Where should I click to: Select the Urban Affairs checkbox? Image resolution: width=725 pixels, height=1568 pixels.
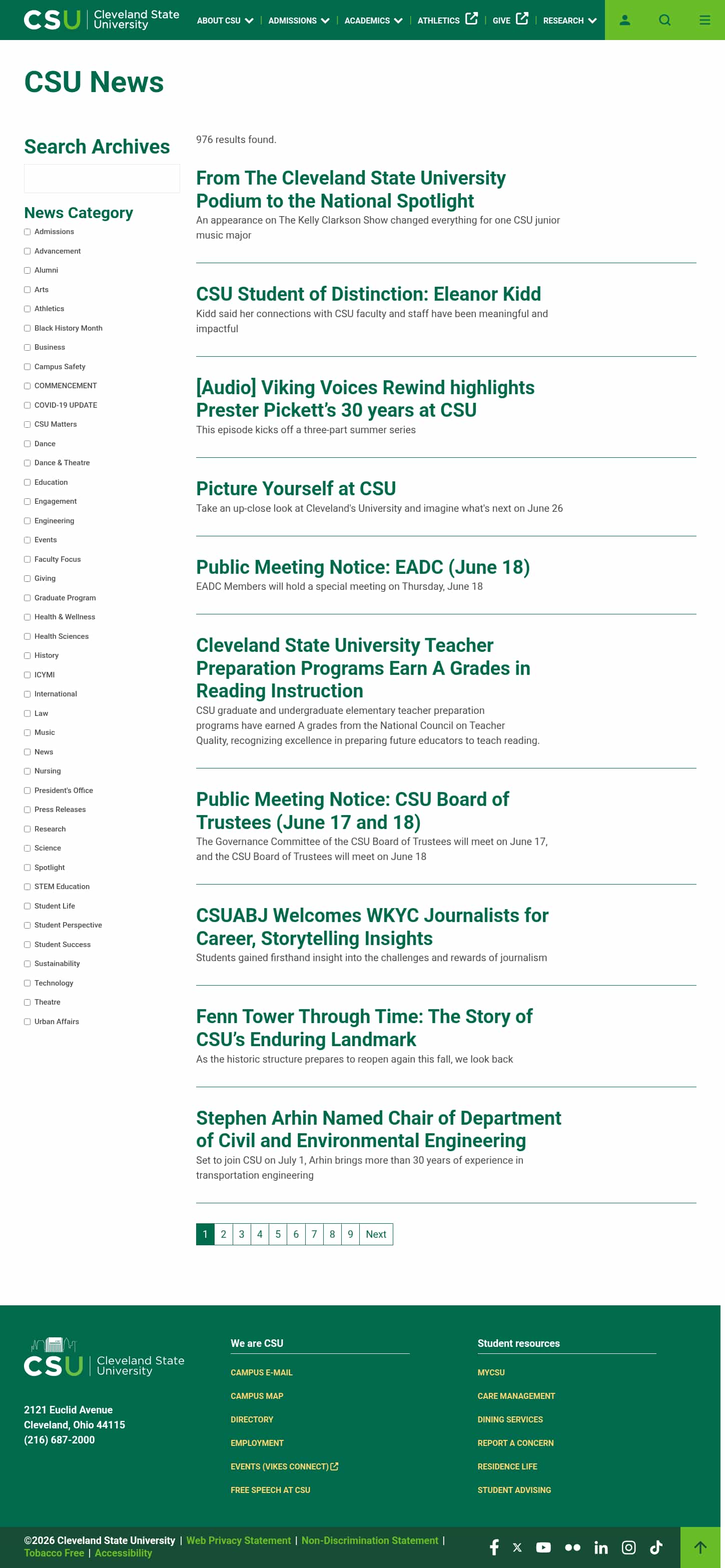[28, 1022]
